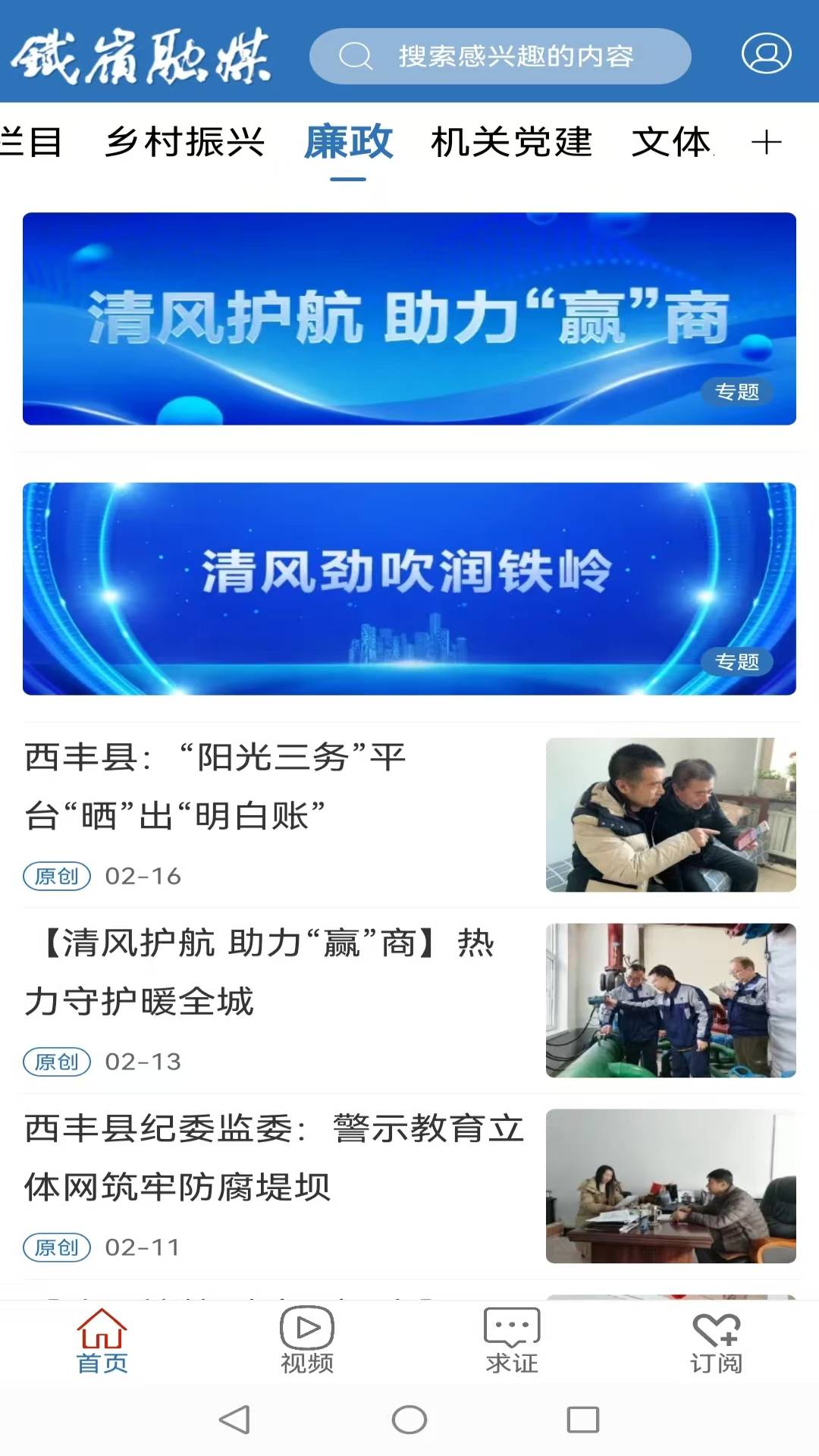Switch to the 乡村振兴 tab
The height and width of the screenshot is (1456, 819).
click(x=185, y=143)
